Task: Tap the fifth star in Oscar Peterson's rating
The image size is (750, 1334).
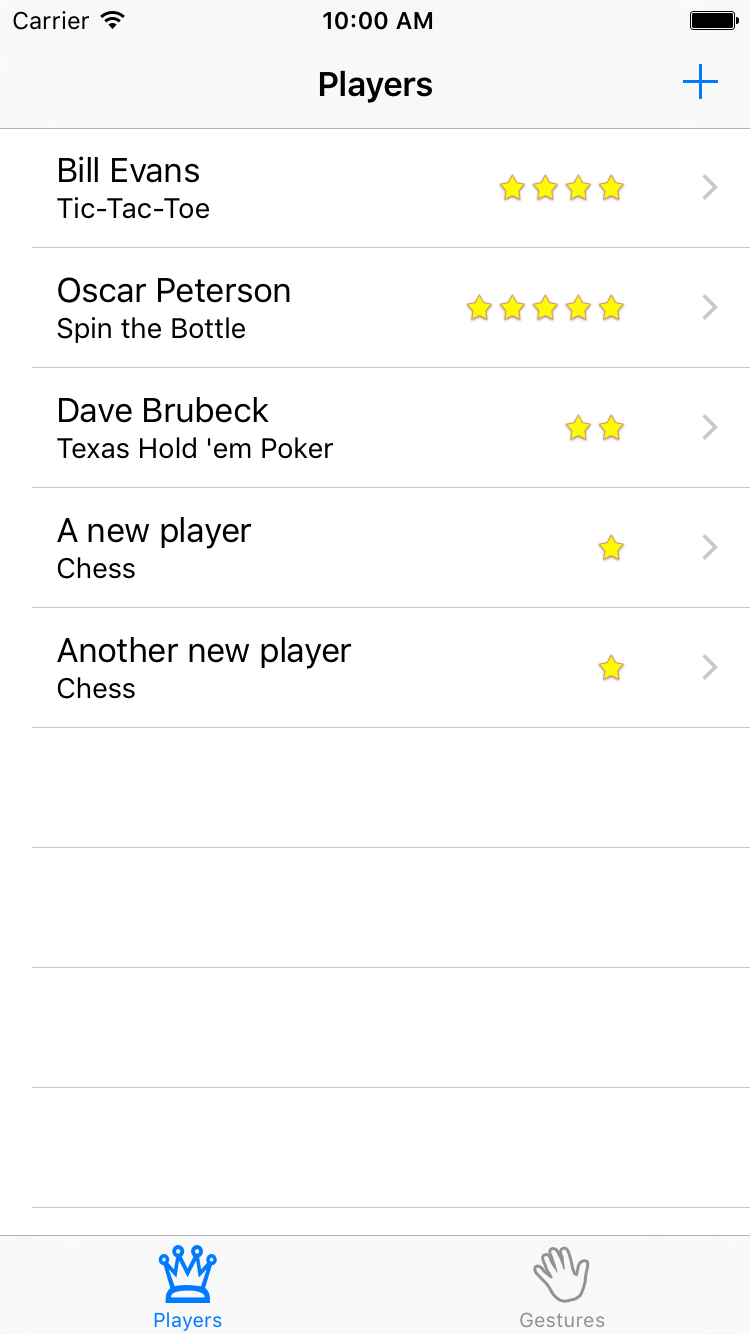Action: (611, 308)
